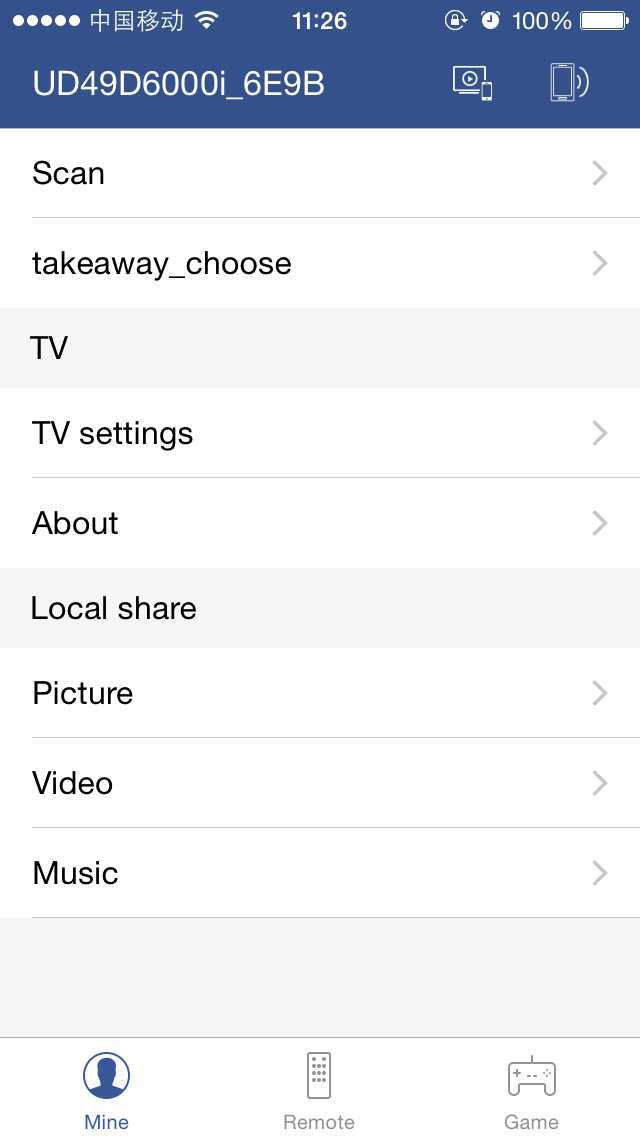The width and height of the screenshot is (640, 1136).
Task: Open Picture under Local share
Action: click(x=320, y=693)
